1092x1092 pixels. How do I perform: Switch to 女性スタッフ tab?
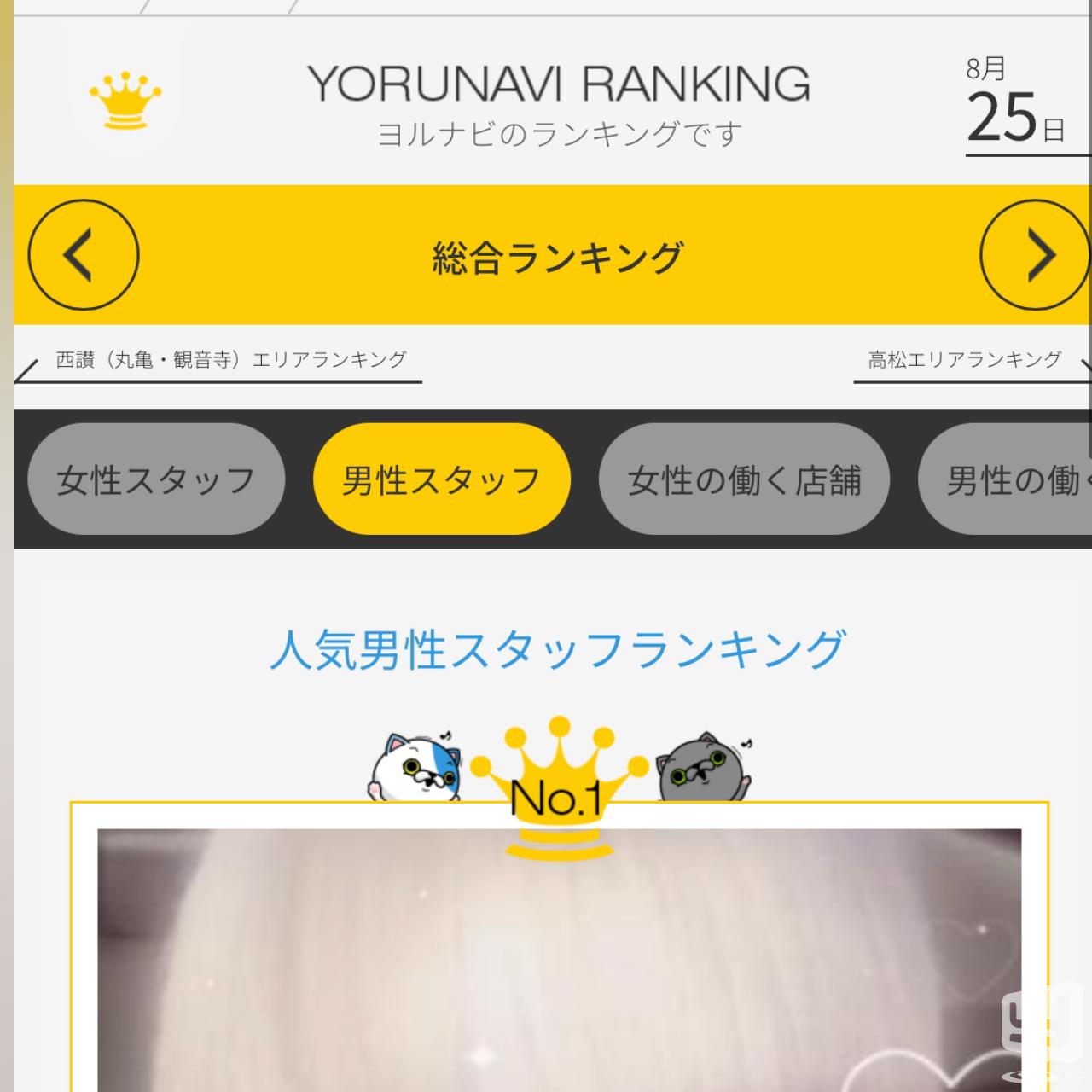pos(156,479)
